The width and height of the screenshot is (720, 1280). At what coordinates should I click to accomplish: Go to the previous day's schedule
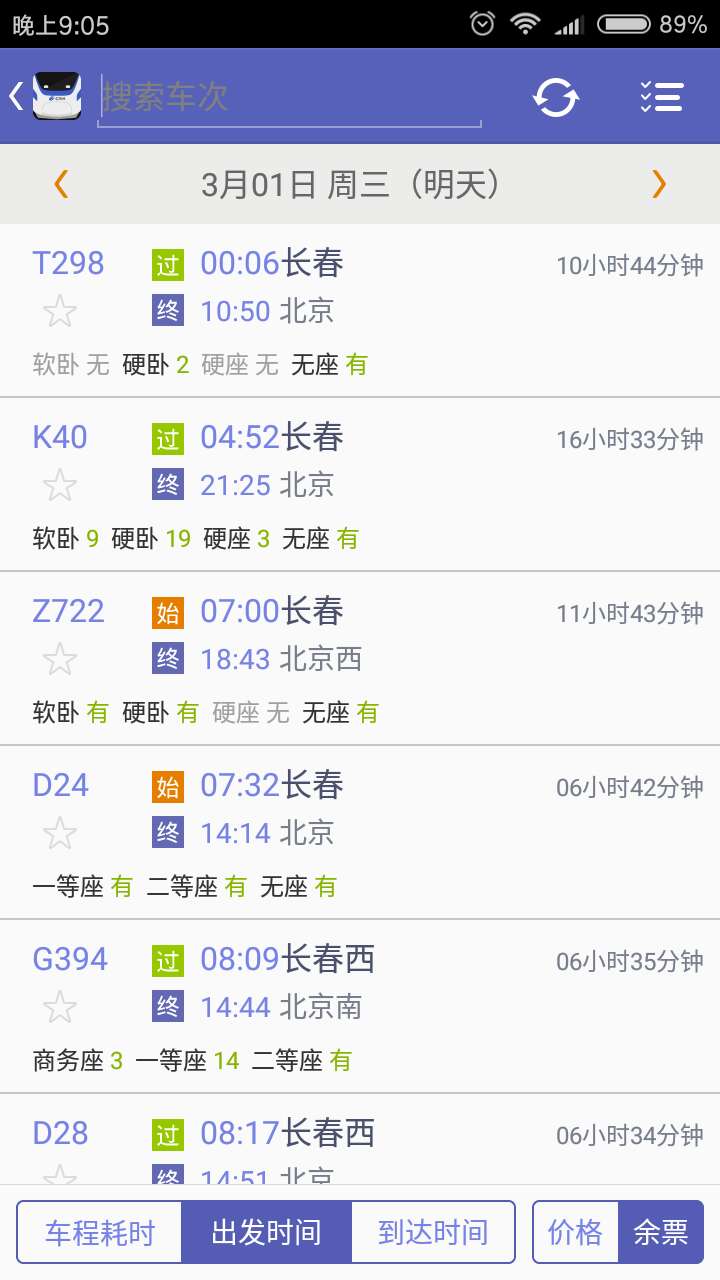(x=61, y=184)
